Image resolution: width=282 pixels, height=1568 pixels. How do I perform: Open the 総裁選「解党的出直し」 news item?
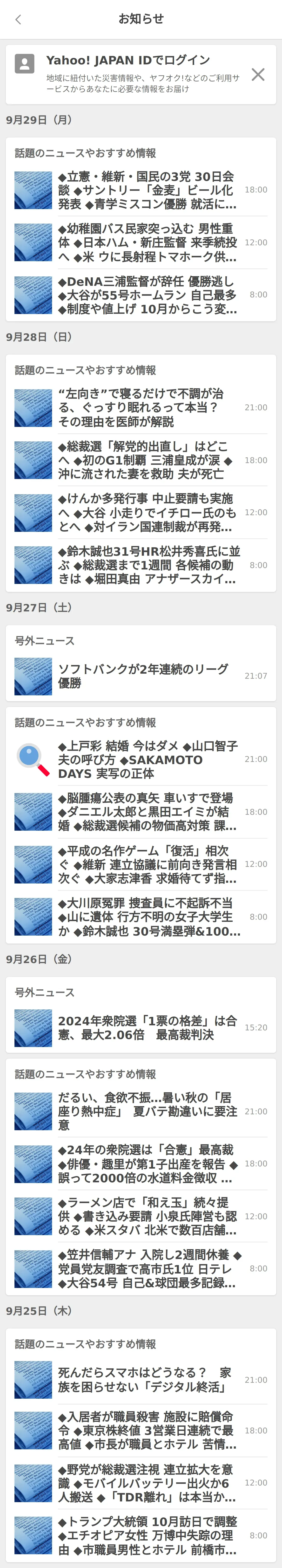coord(146,460)
